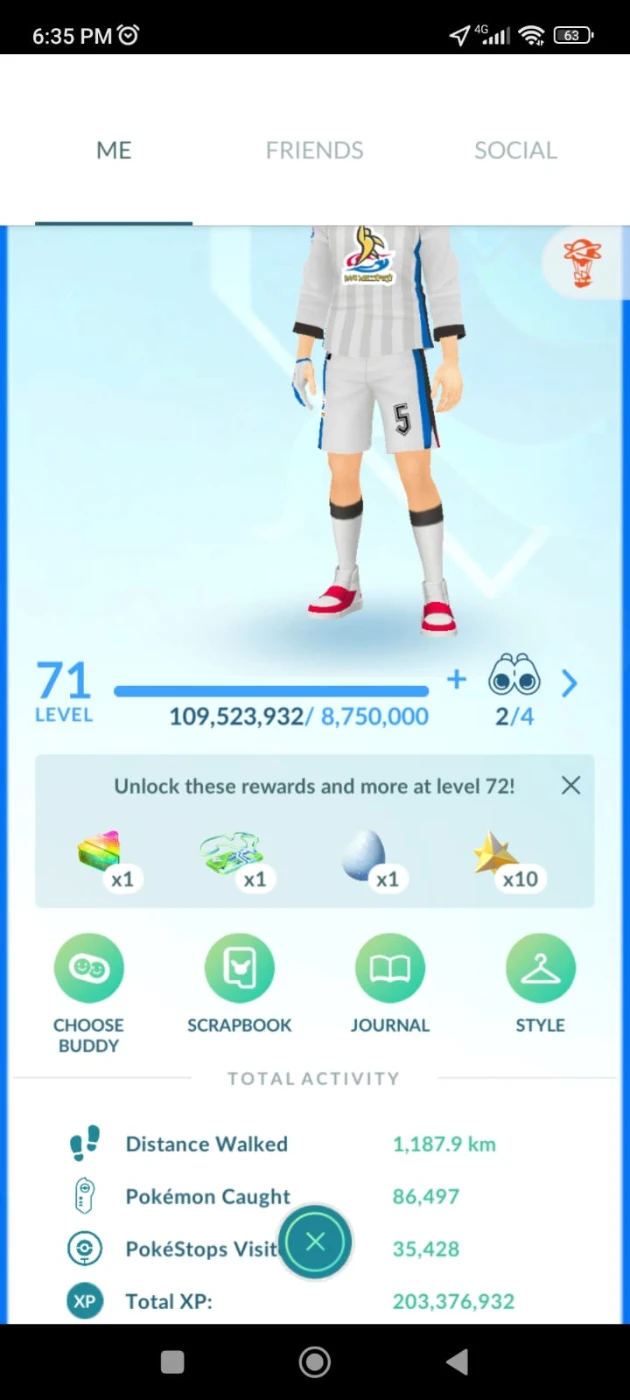
Task: Select the Me tab
Action: [114, 150]
